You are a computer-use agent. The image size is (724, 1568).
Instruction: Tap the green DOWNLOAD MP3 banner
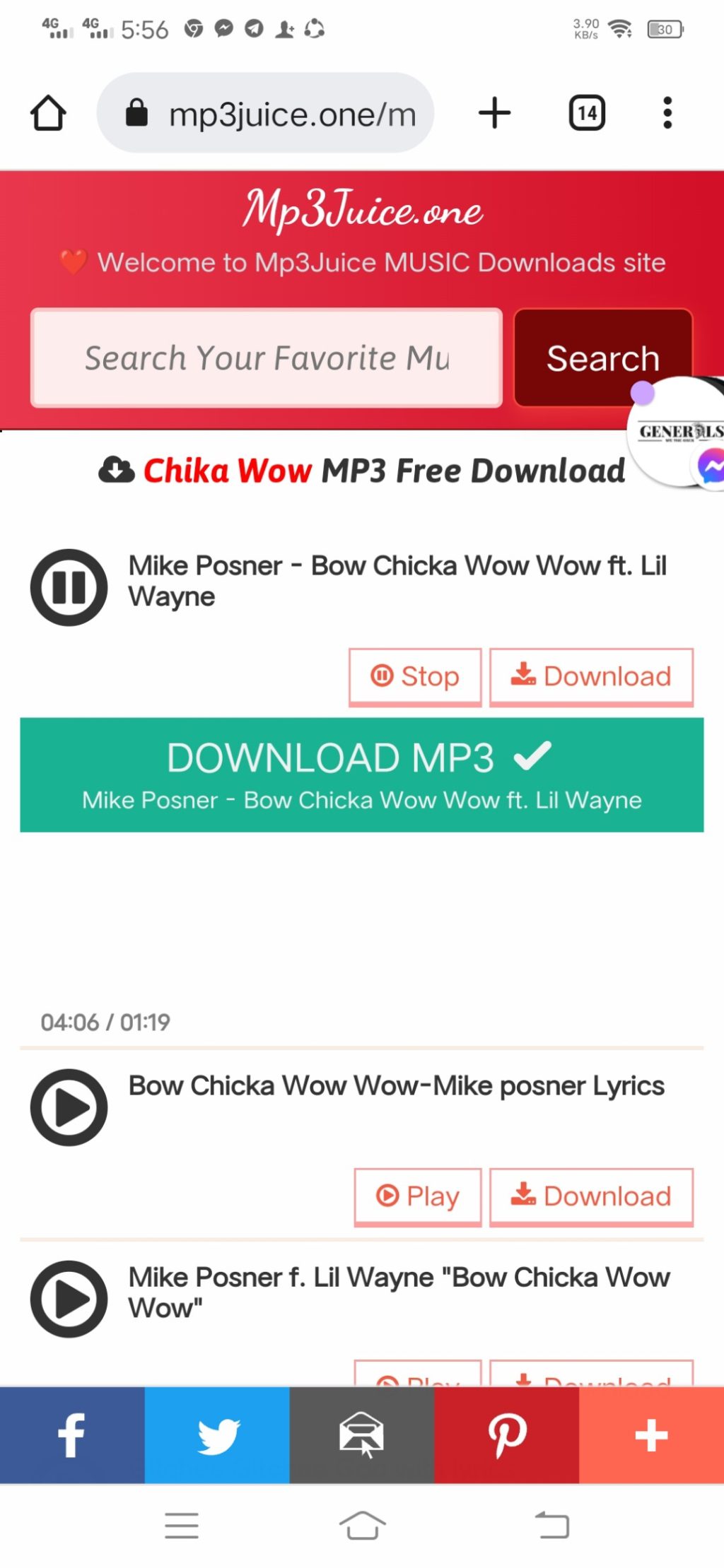tap(361, 774)
